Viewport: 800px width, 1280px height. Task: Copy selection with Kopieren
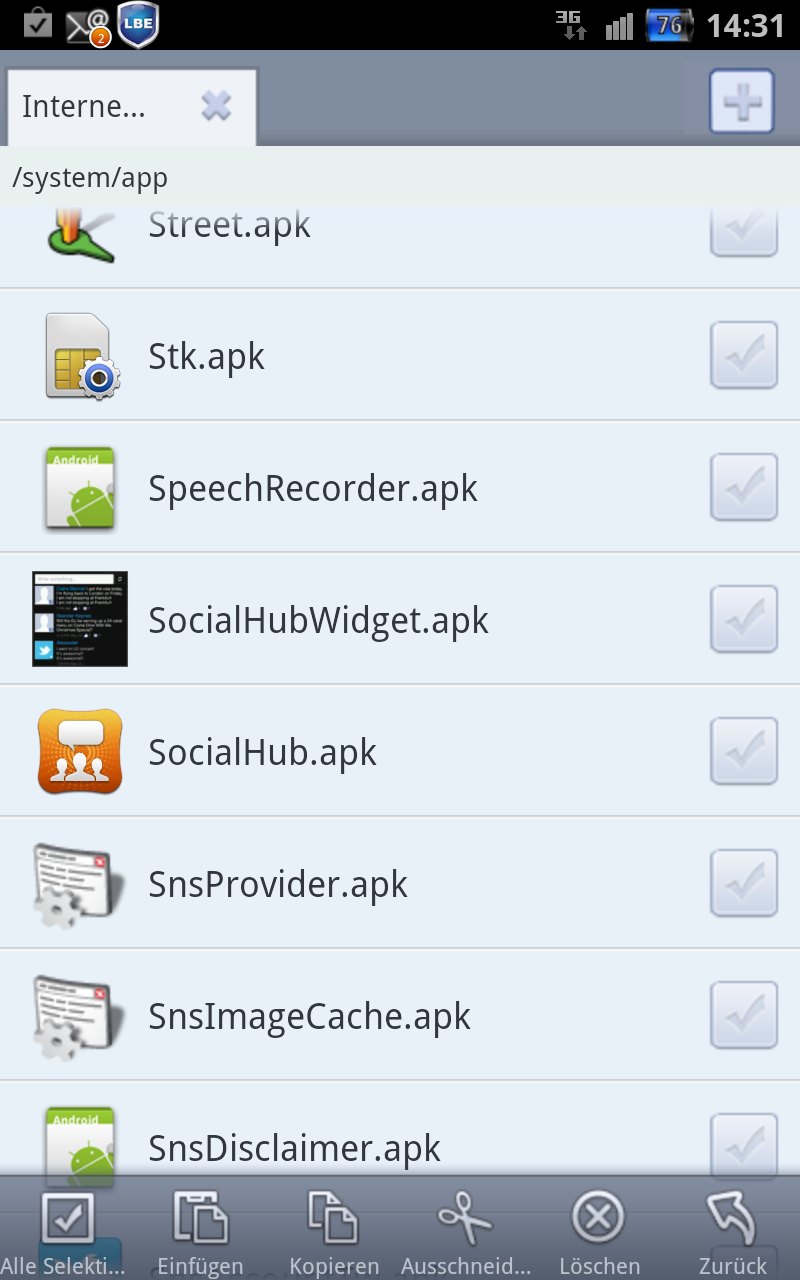click(x=334, y=1233)
